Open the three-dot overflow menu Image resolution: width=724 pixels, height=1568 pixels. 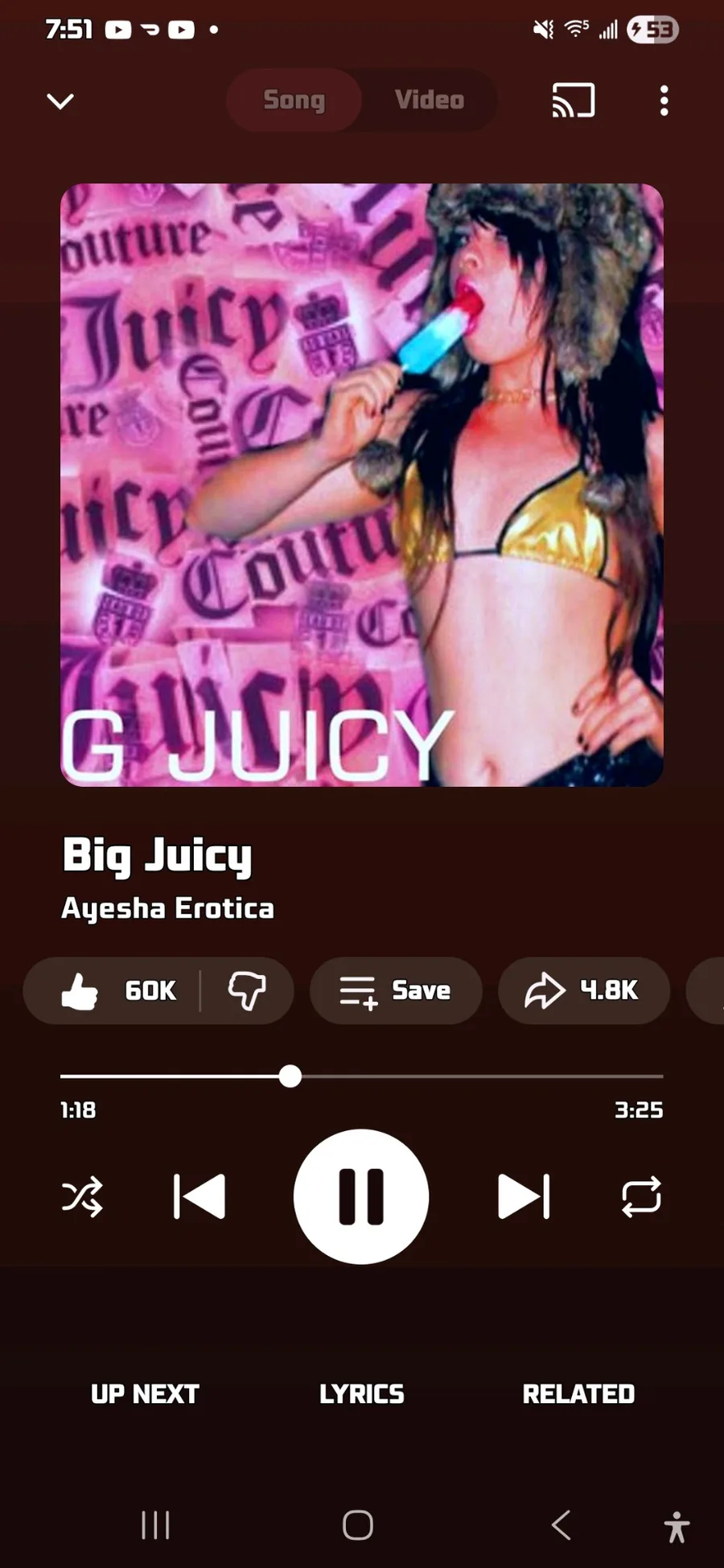tap(664, 101)
